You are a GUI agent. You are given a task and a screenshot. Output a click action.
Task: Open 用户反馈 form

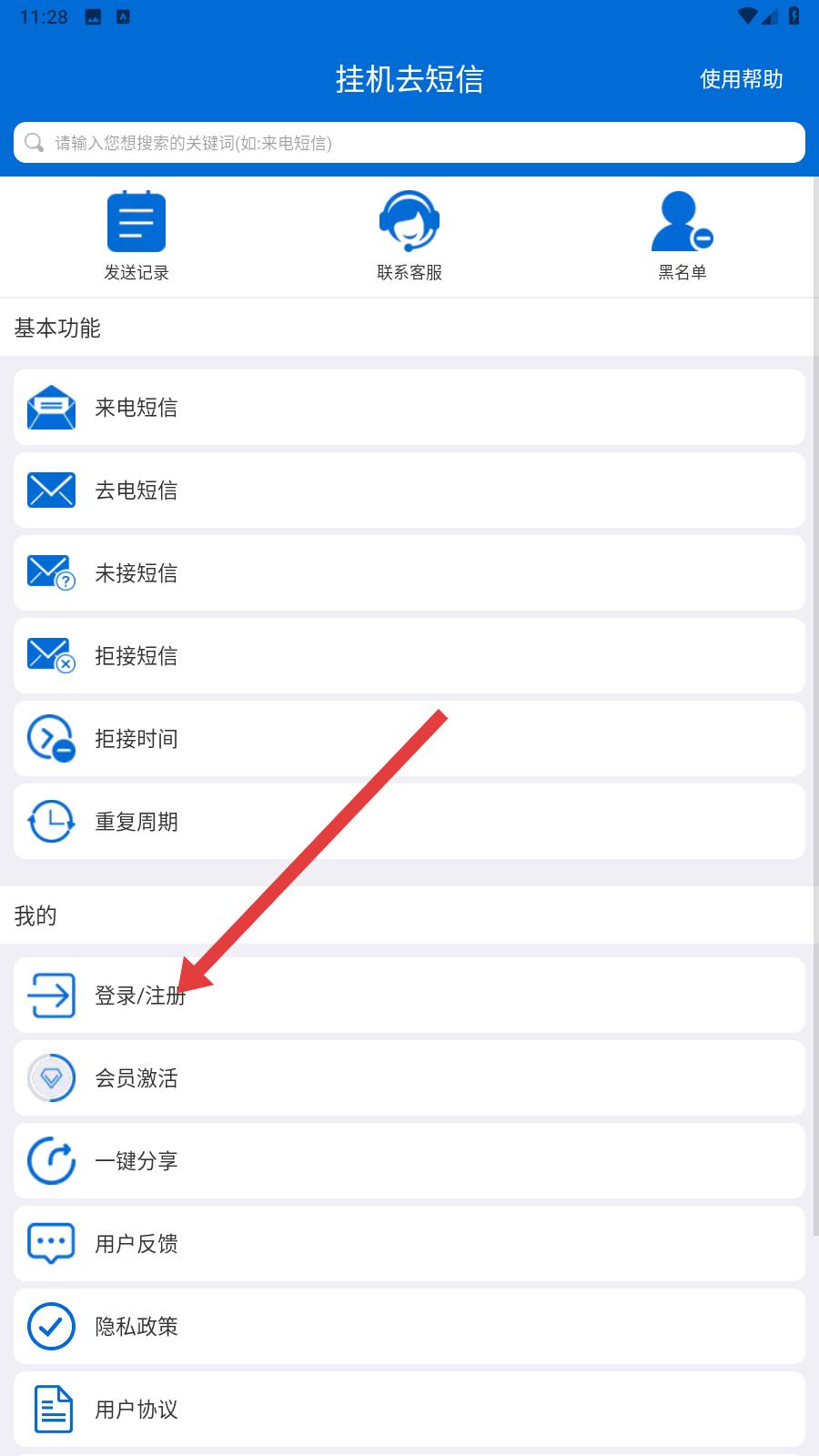[x=409, y=1243]
